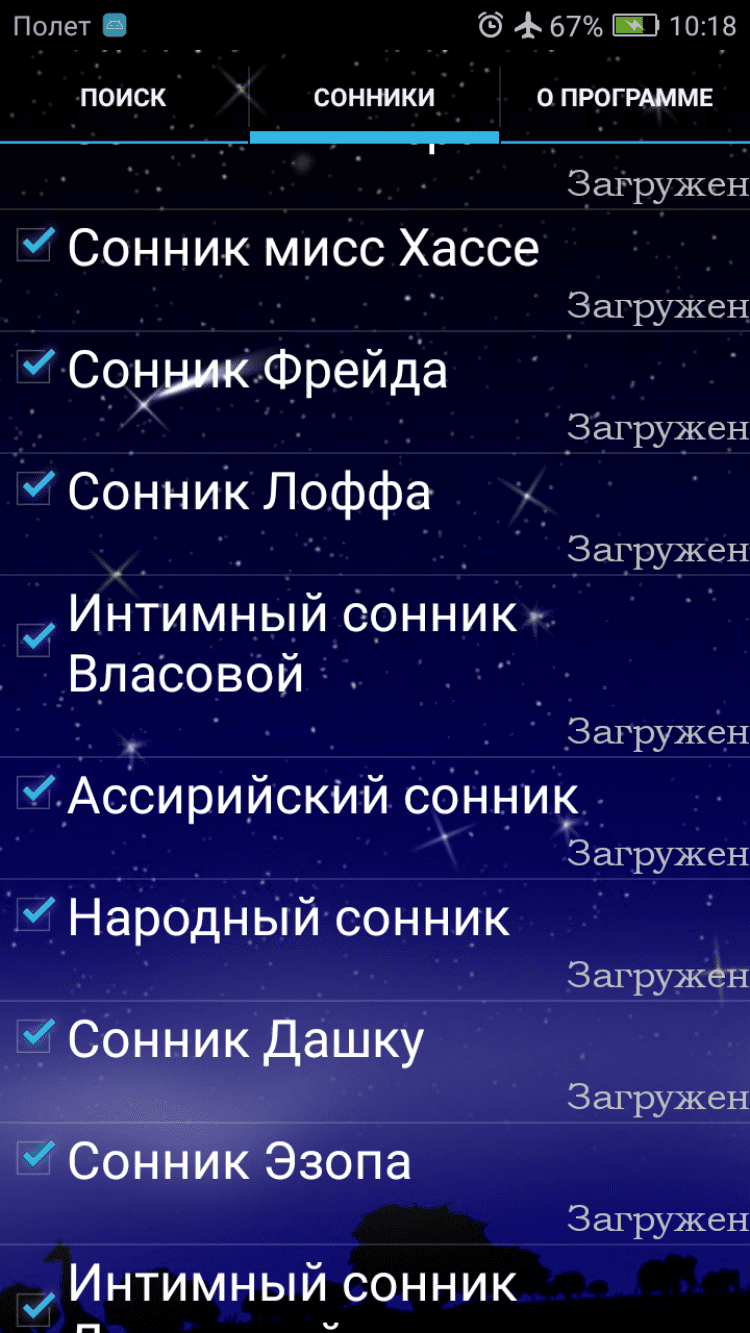Deselect Сонник Дашку

point(35,1038)
